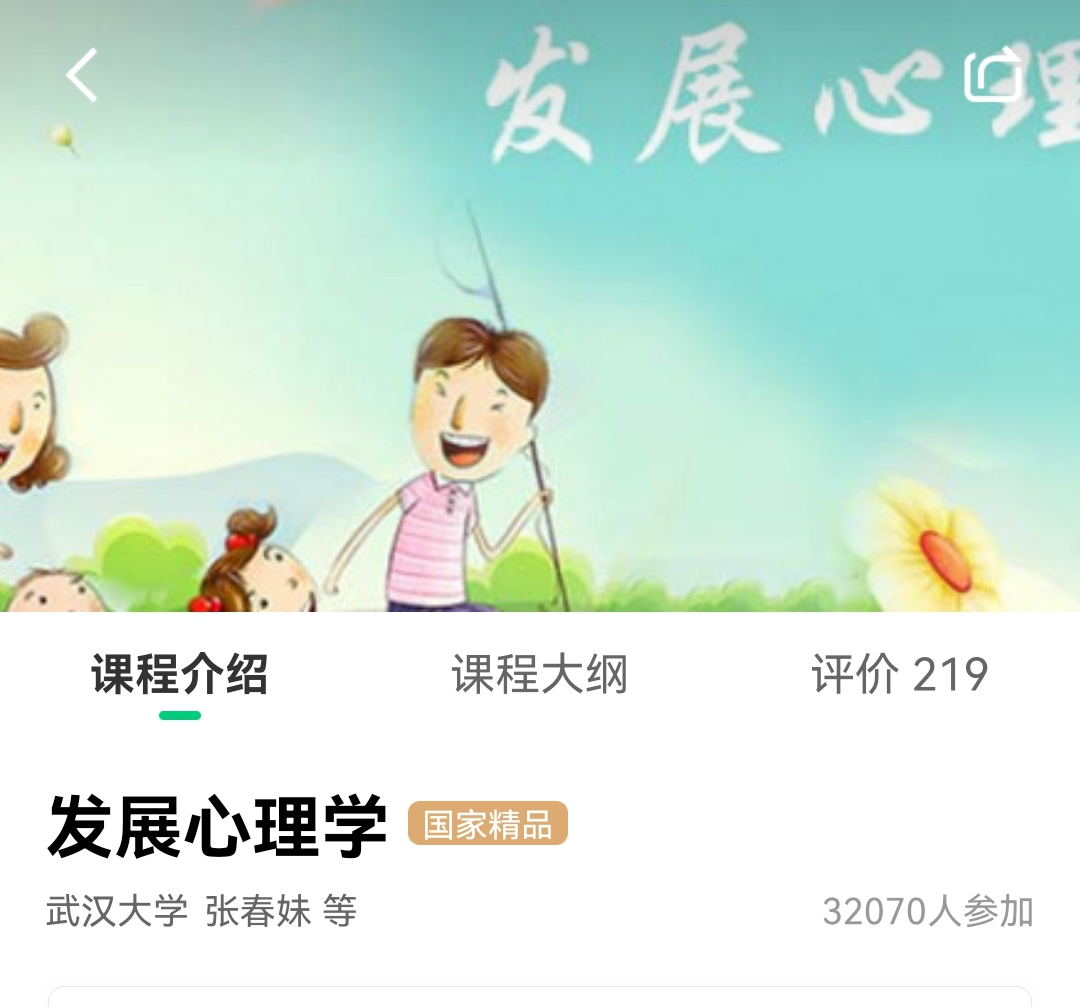This screenshot has height=1007, width=1080.
Task: Go back using the arrow icon
Action: pyautogui.click(x=82, y=75)
